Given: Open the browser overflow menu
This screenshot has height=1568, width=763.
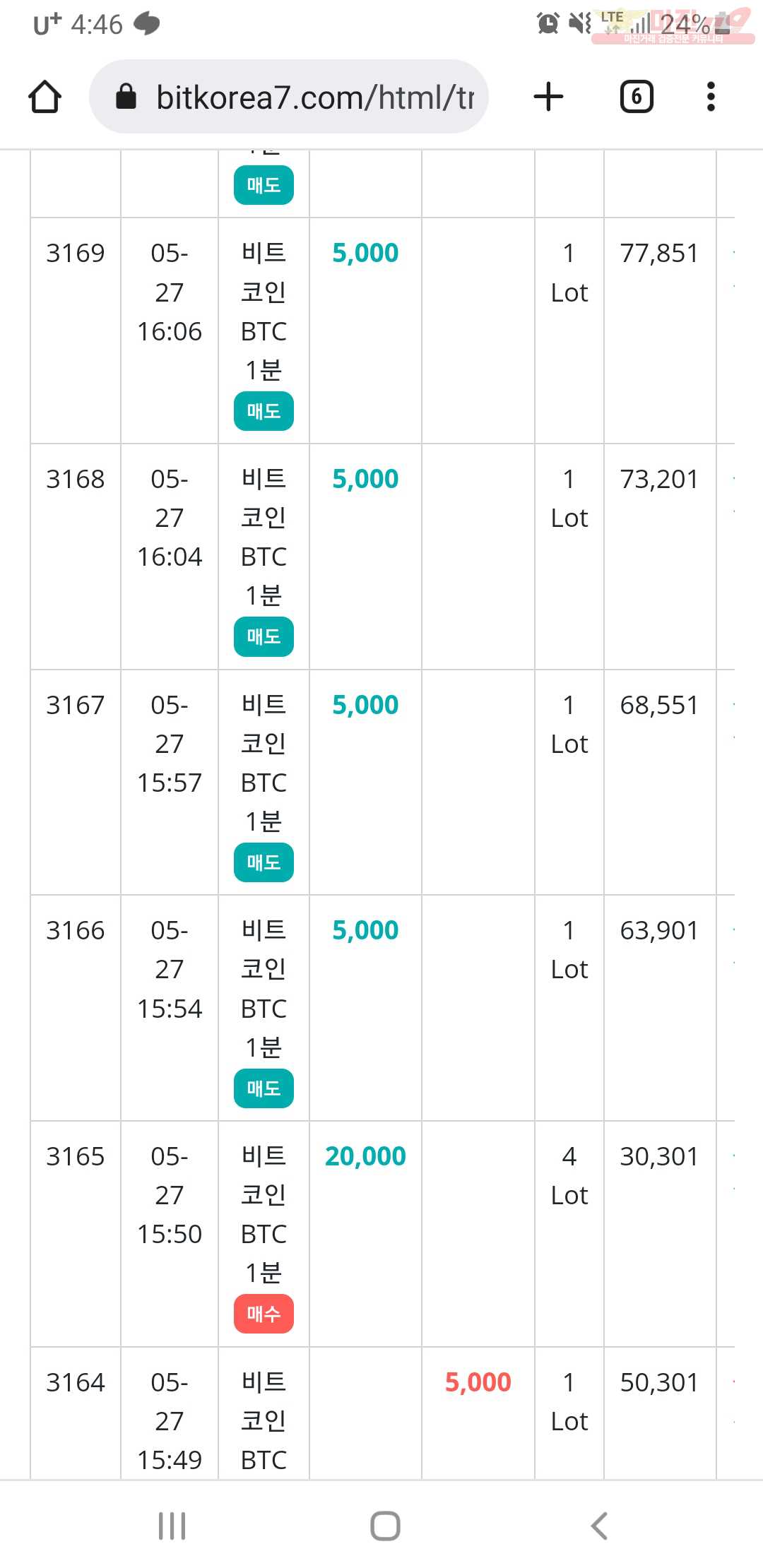Looking at the screenshot, I should coord(711,97).
